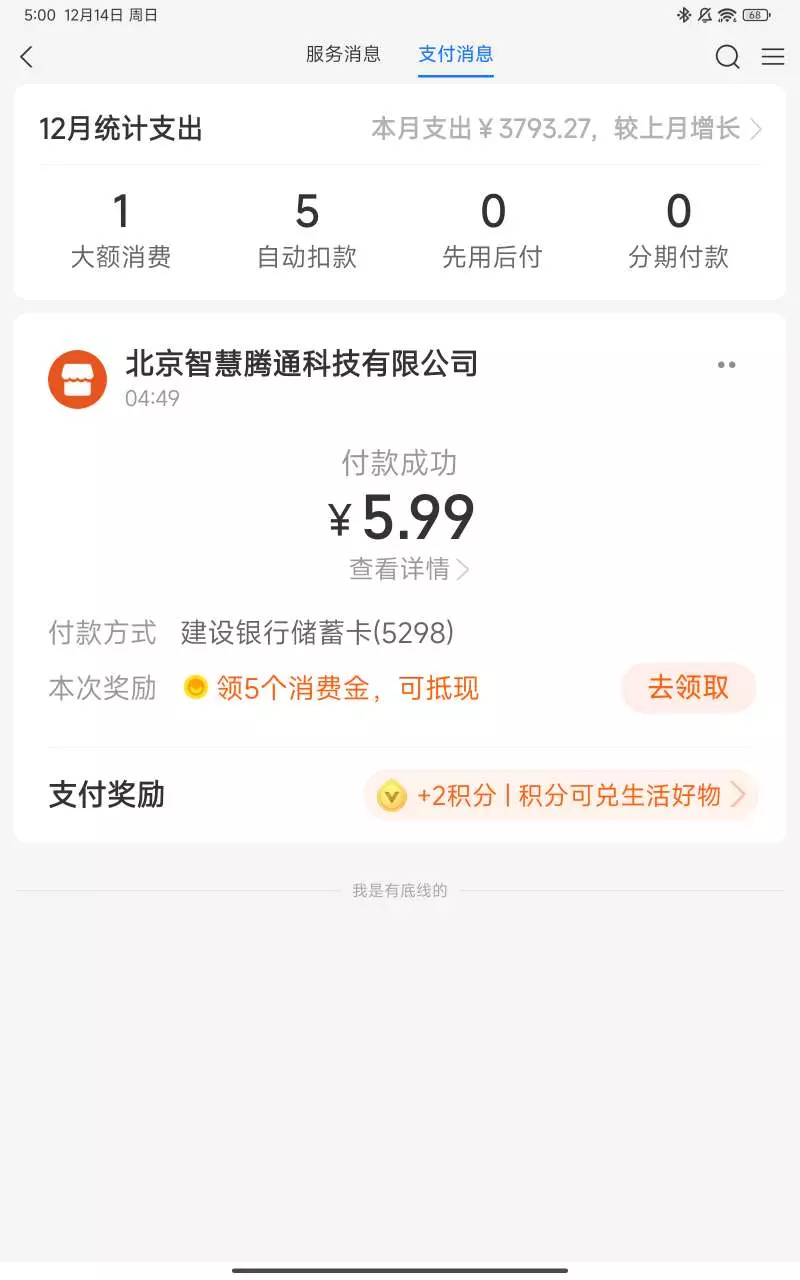This screenshot has height=1280, width=800.
Task: View 先用后付 statistics
Action: point(492,232)
